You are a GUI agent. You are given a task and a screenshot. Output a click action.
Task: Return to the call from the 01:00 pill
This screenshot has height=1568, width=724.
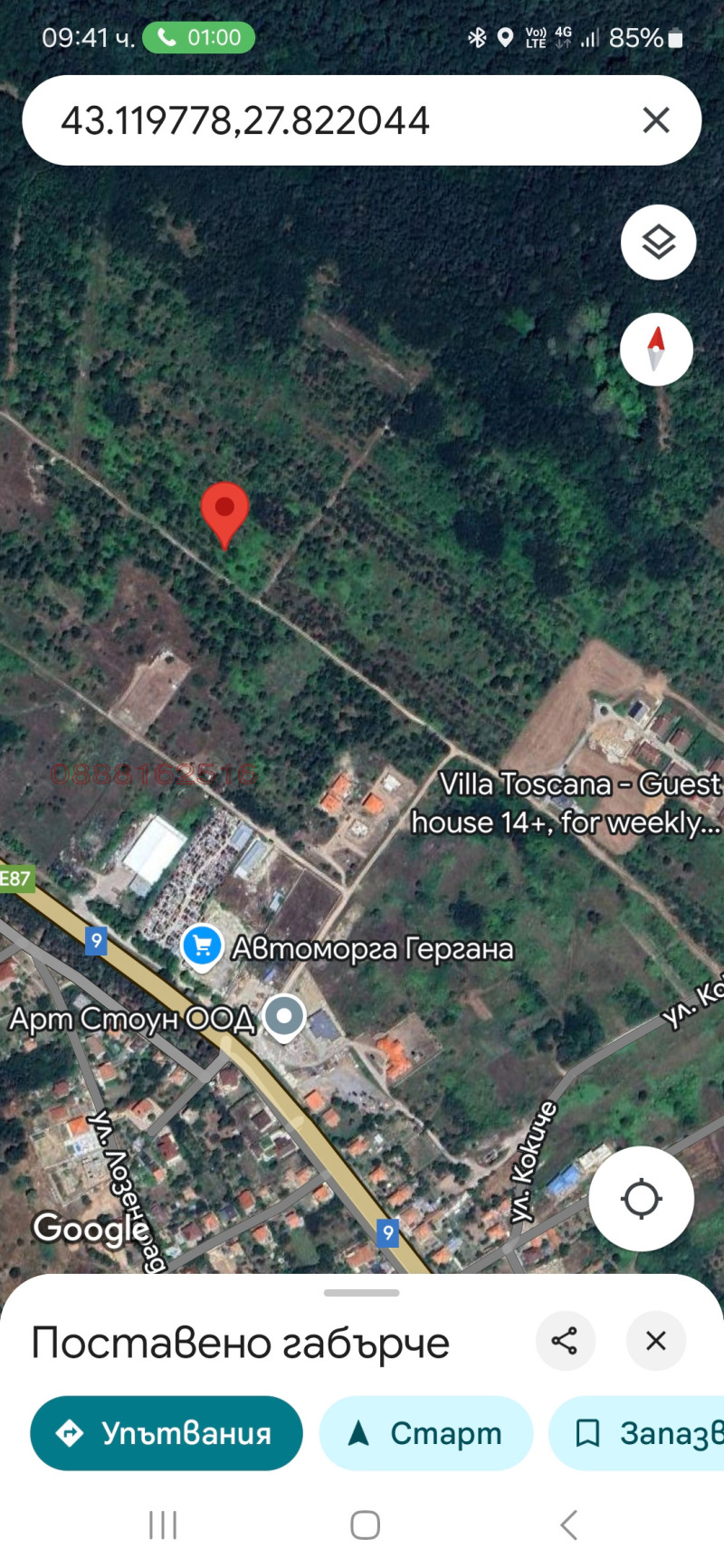pyautogui.click(x=199, y=38)
